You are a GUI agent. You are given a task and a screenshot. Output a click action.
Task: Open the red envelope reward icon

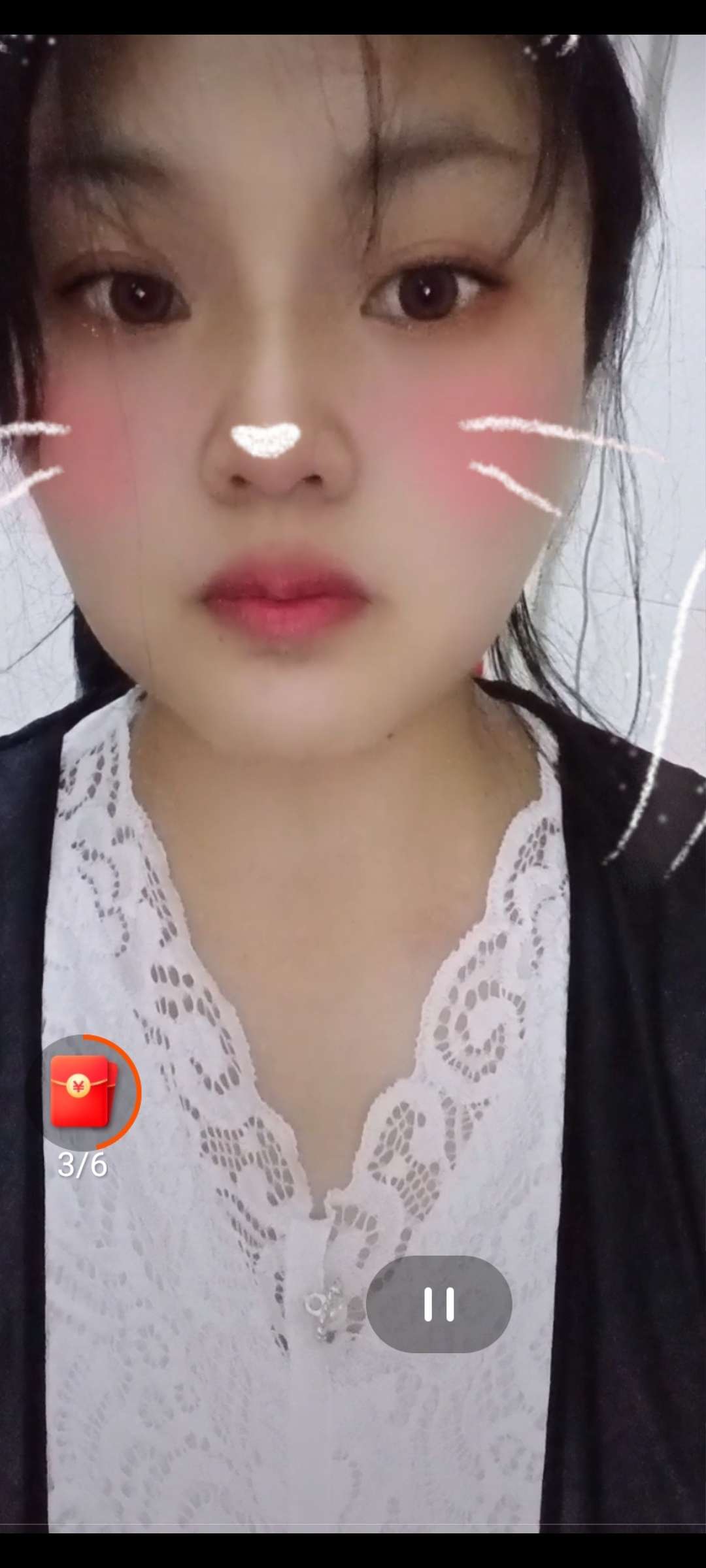coord(82,1092)
